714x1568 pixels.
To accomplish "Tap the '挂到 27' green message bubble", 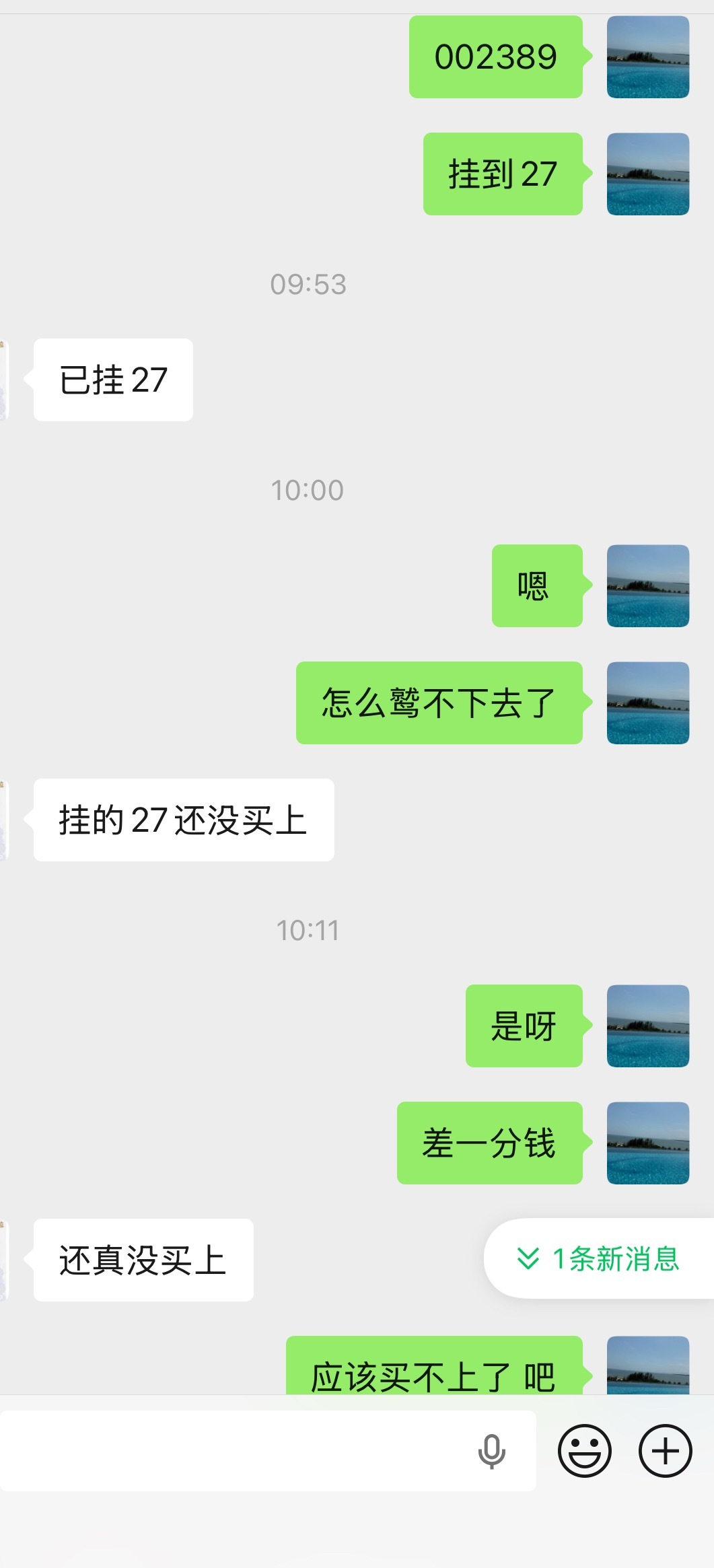I will pos(503,174).
